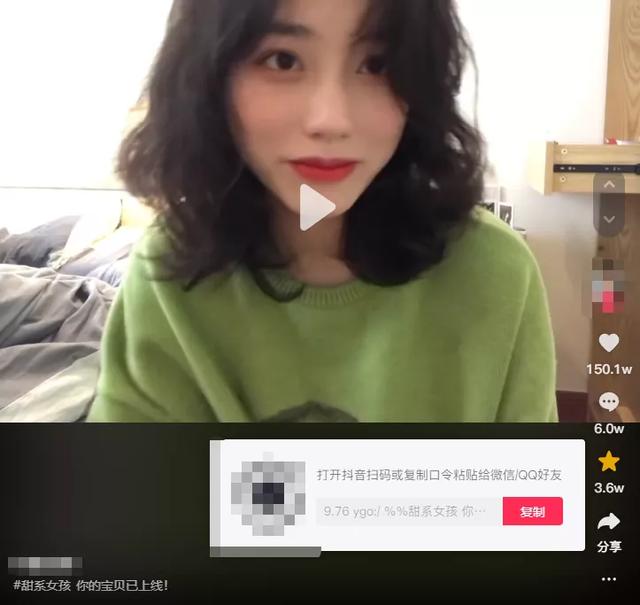Viewport: 640px width, 605px height.
Task: Play the paused video
Action: 317,207
